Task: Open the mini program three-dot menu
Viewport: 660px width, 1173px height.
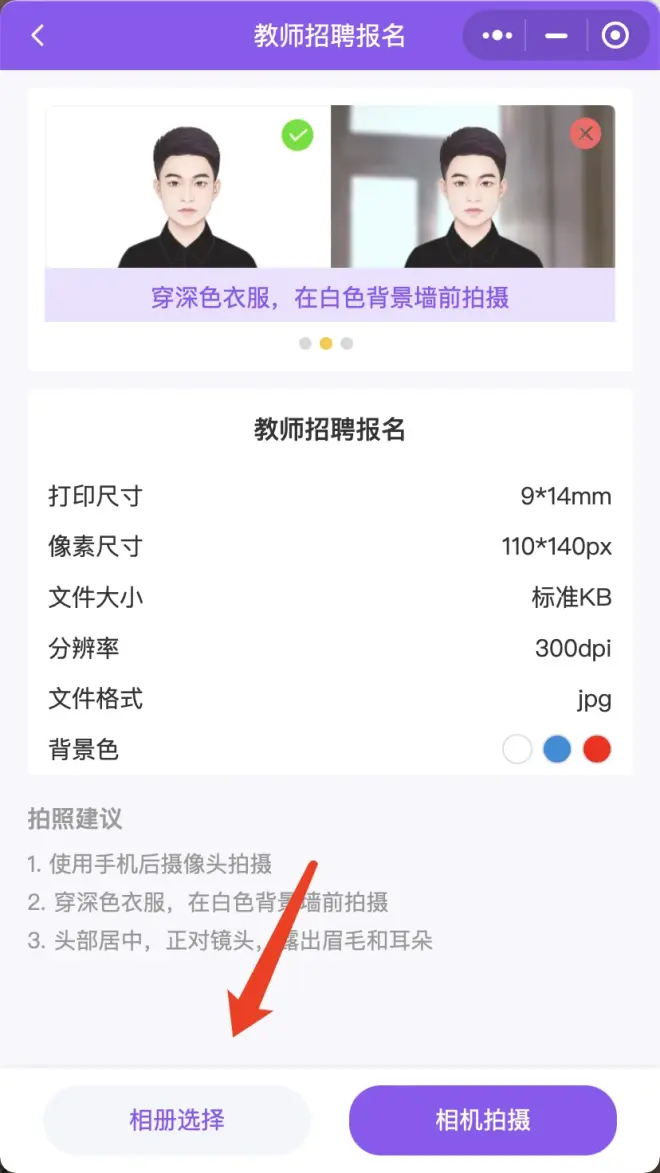Action: click(497, 36)
